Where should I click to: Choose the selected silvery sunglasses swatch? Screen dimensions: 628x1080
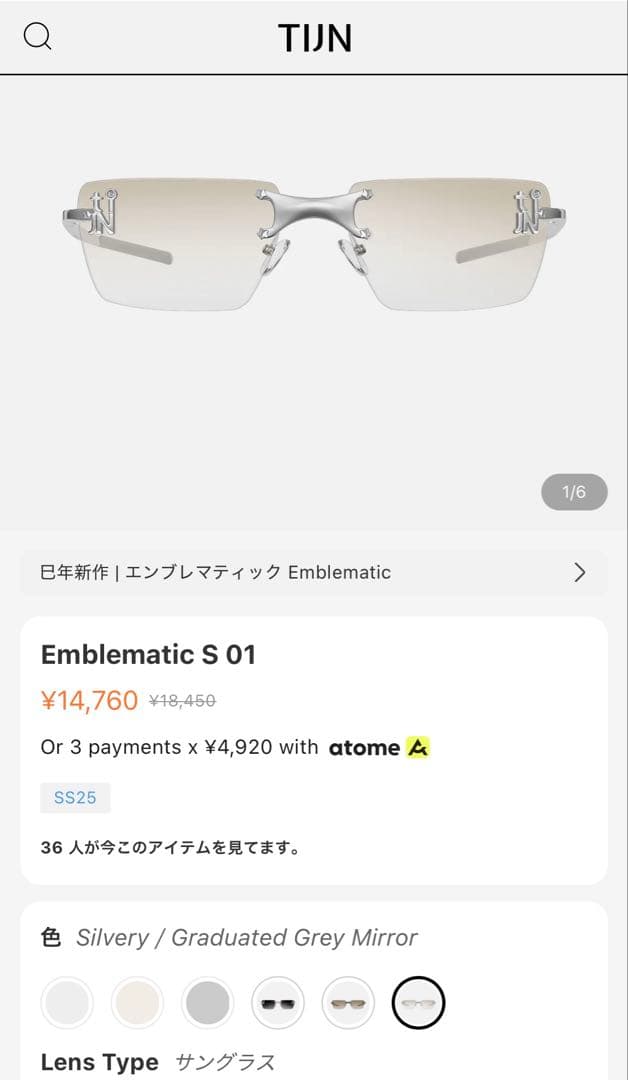point(419,1003)
